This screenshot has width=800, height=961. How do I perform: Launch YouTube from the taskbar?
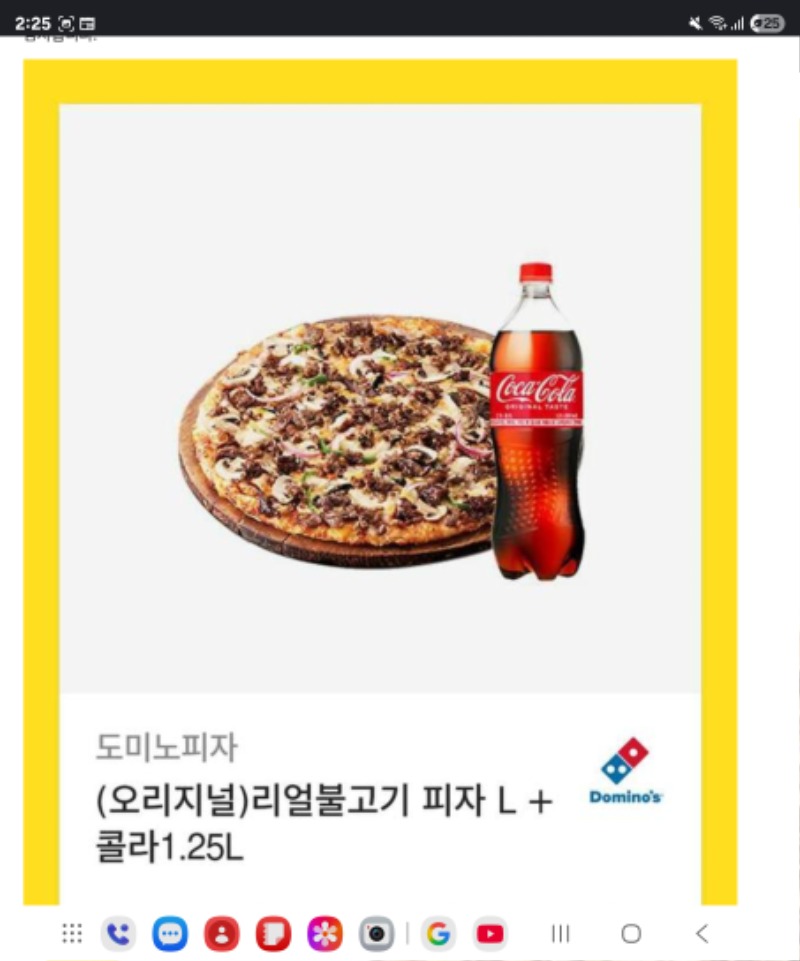(490, 934)
